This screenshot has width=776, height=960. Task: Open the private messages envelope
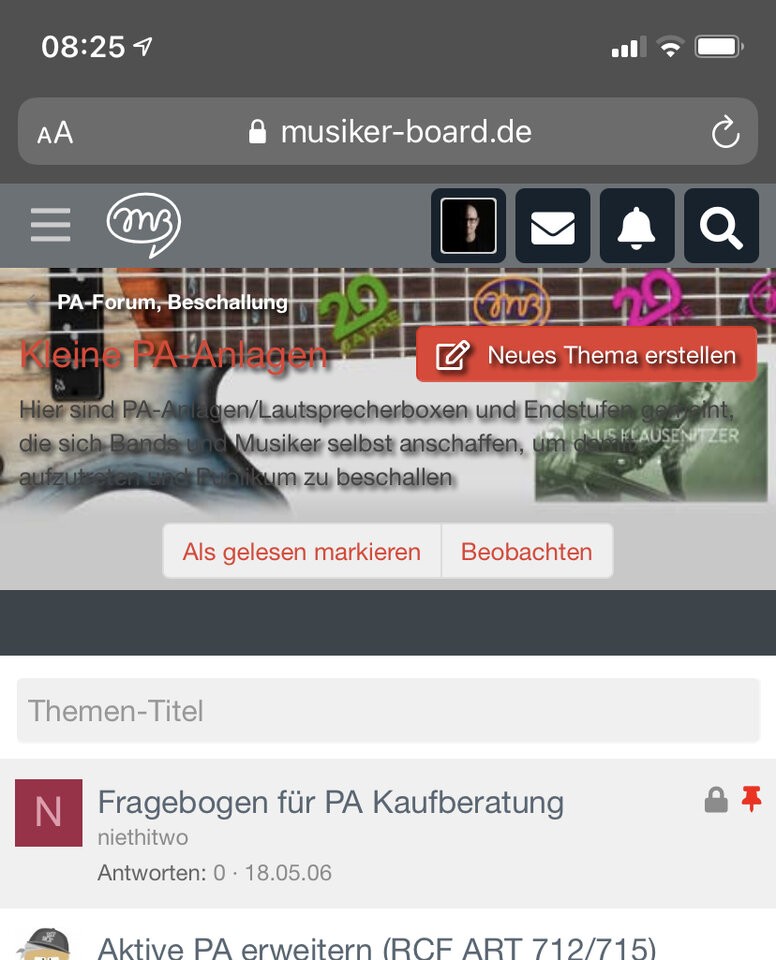(x=552, y=226)
